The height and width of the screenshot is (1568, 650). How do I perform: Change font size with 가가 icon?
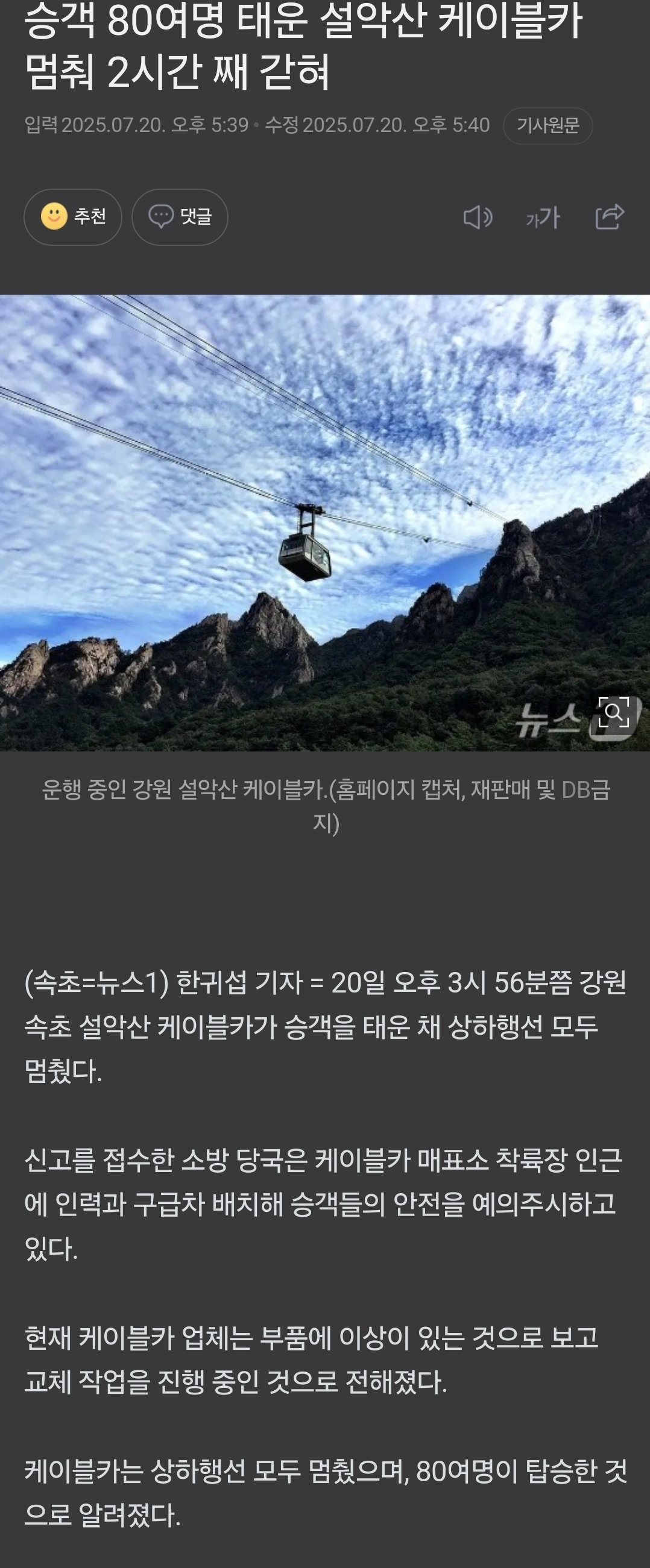click(542, 218)
